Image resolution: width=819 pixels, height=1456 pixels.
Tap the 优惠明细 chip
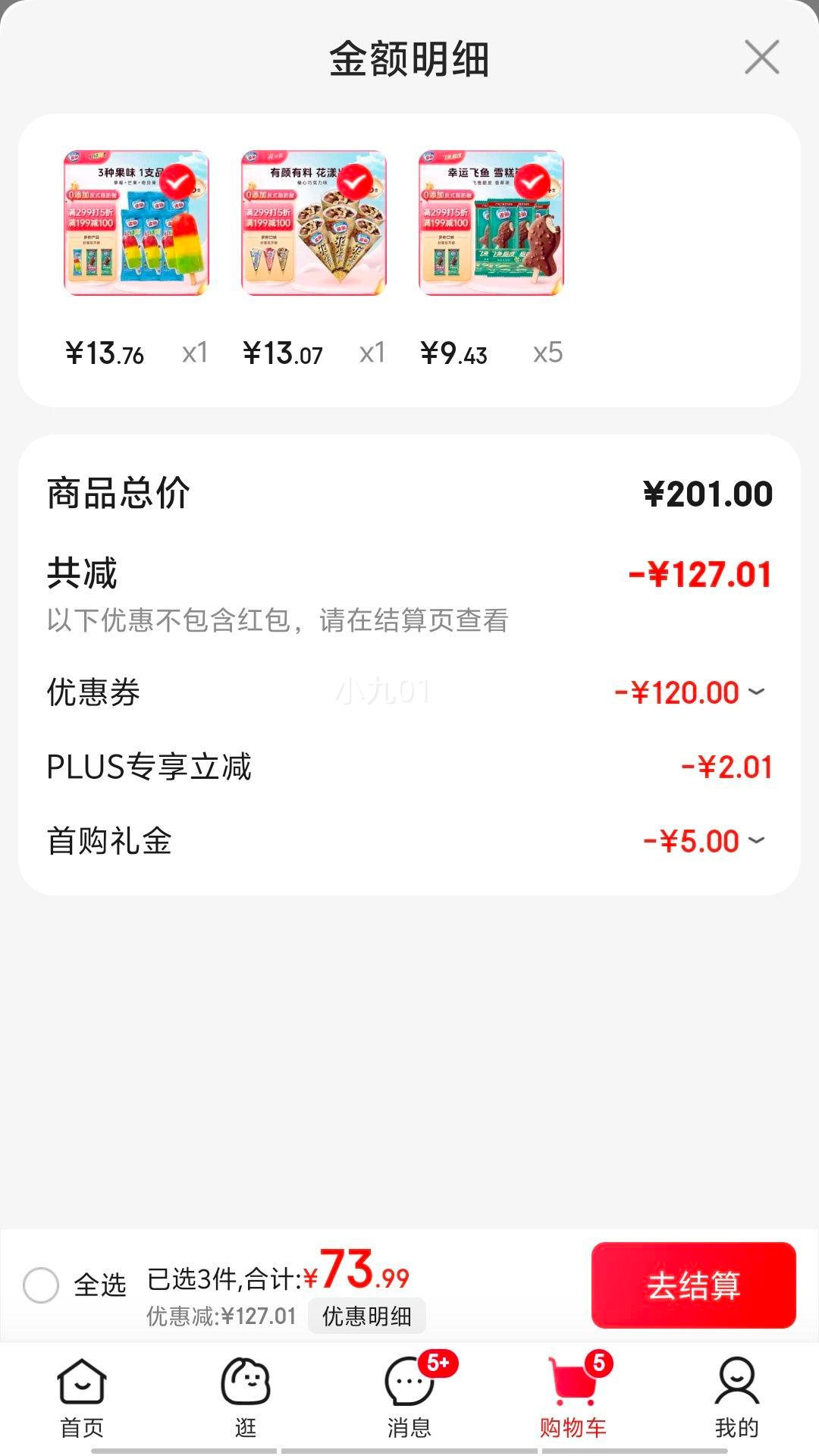(x=366, y=1316)
